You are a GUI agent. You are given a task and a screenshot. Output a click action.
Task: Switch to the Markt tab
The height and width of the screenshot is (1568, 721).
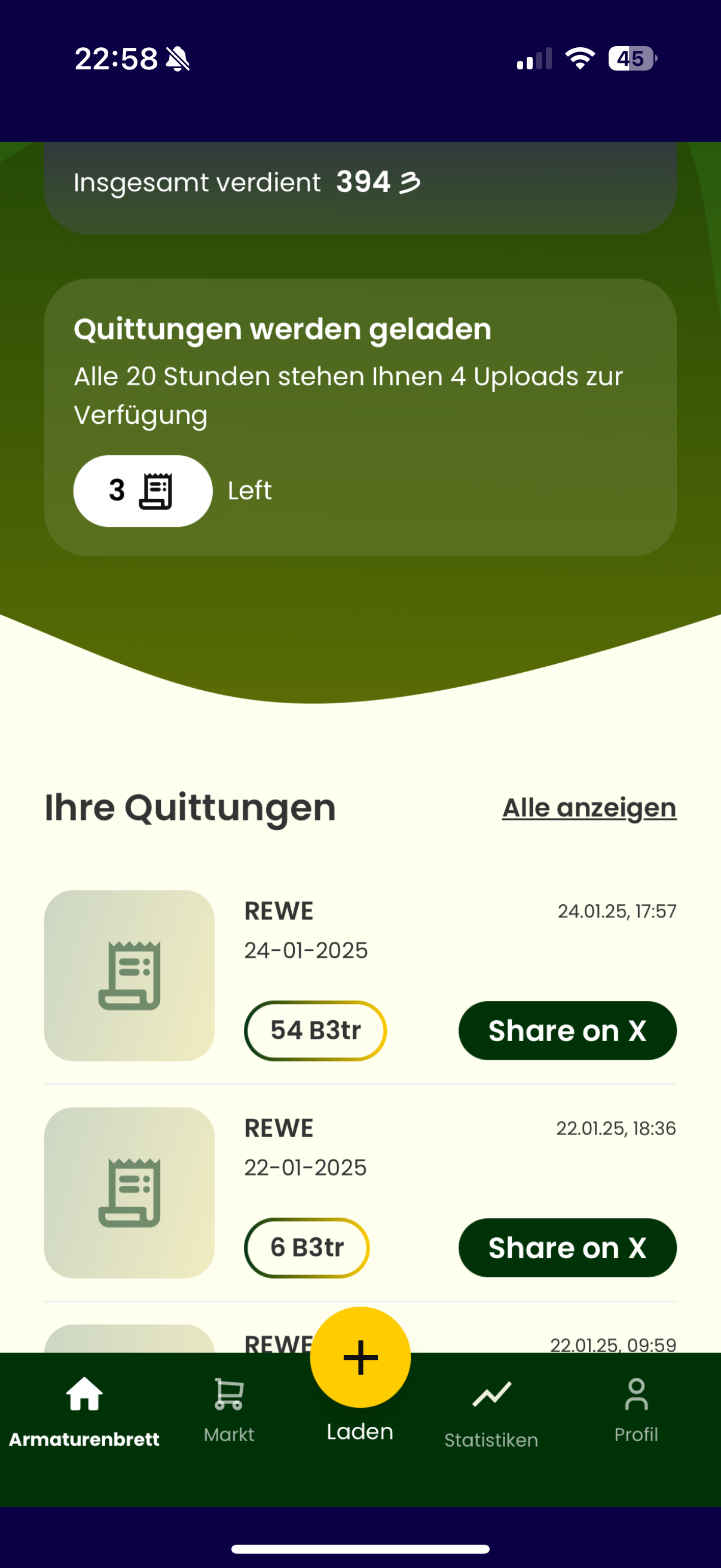pyautogui.click(x=229, y=1410)
